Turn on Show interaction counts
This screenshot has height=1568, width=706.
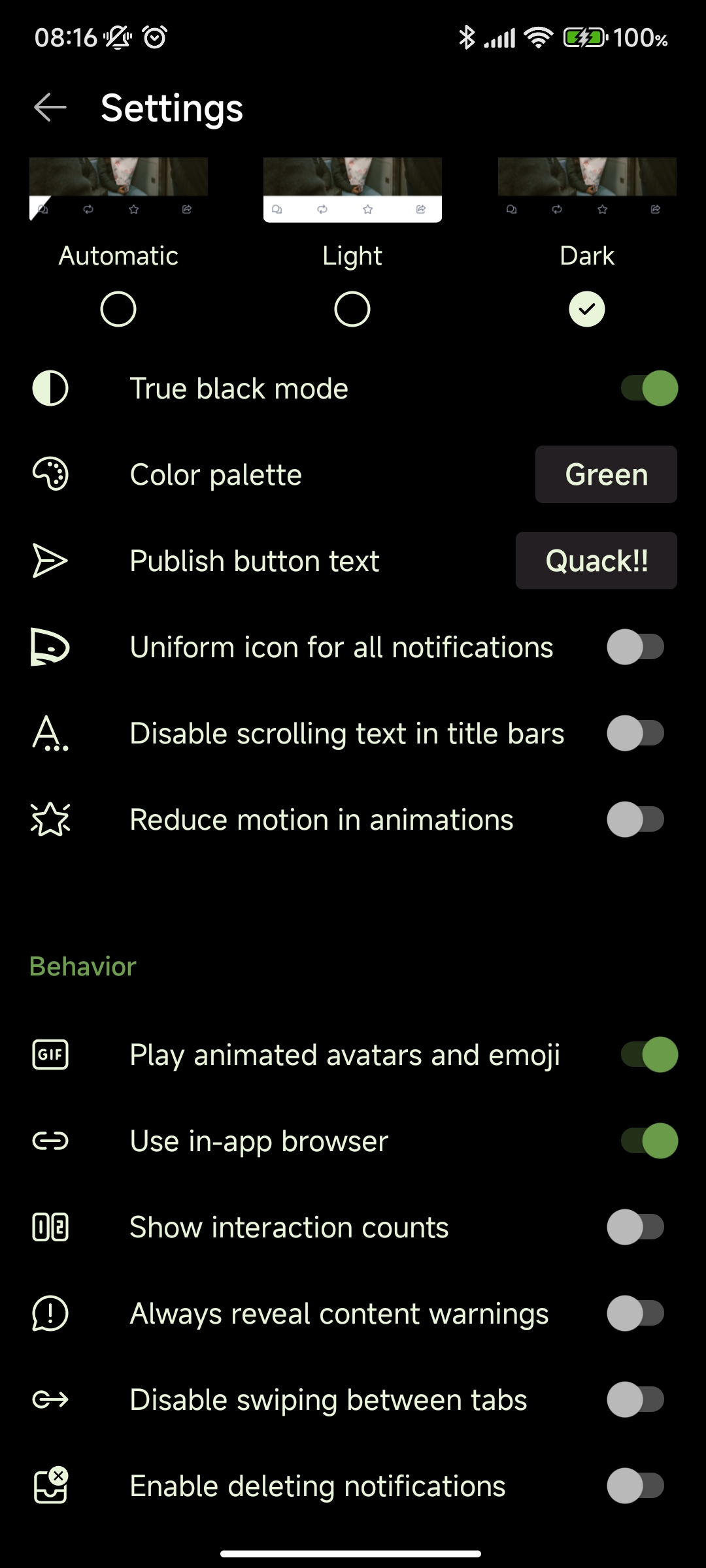pyautogui.click(x=635, y=1228)
